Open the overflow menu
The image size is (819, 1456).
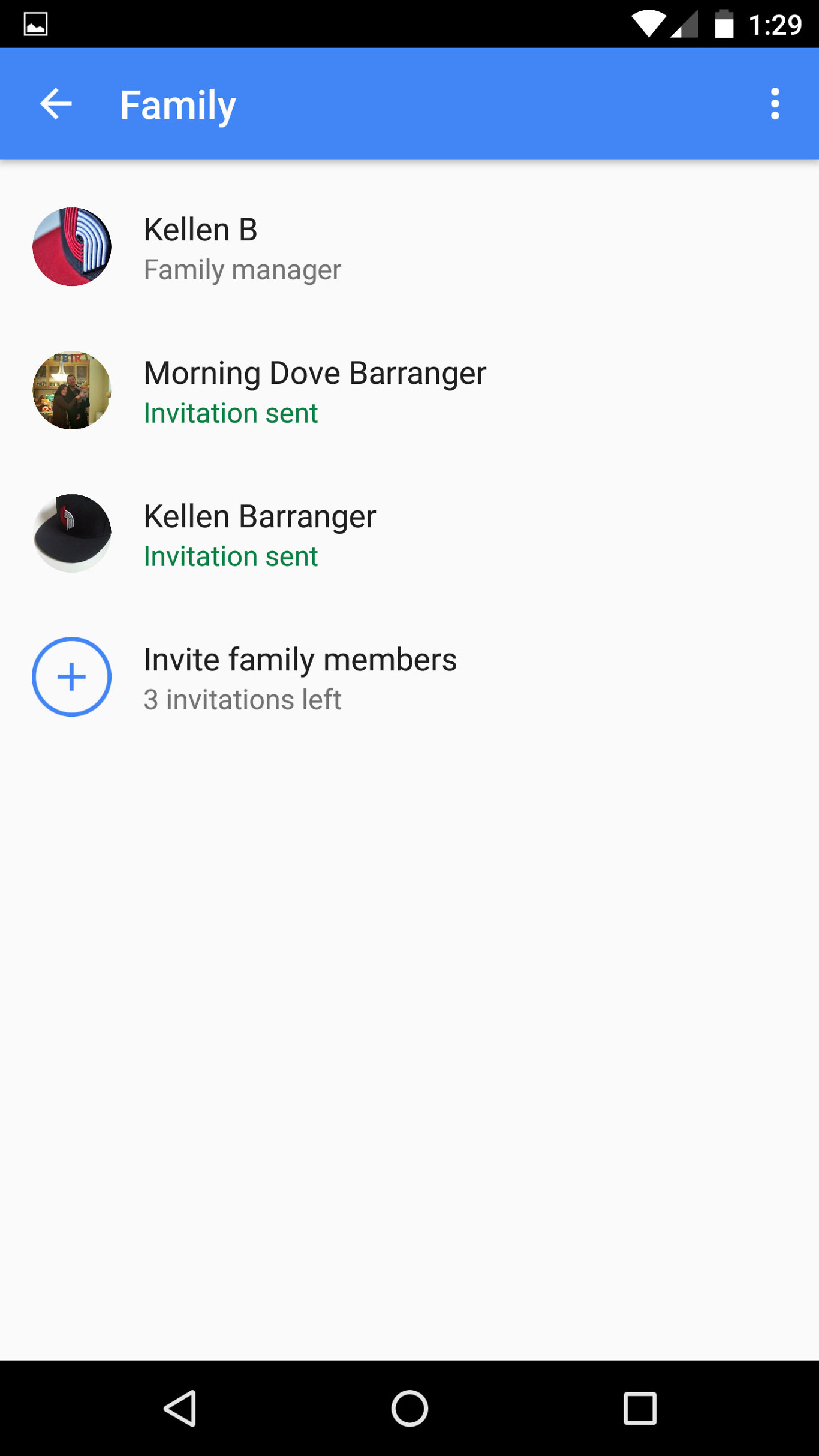[x=775, y=104]
